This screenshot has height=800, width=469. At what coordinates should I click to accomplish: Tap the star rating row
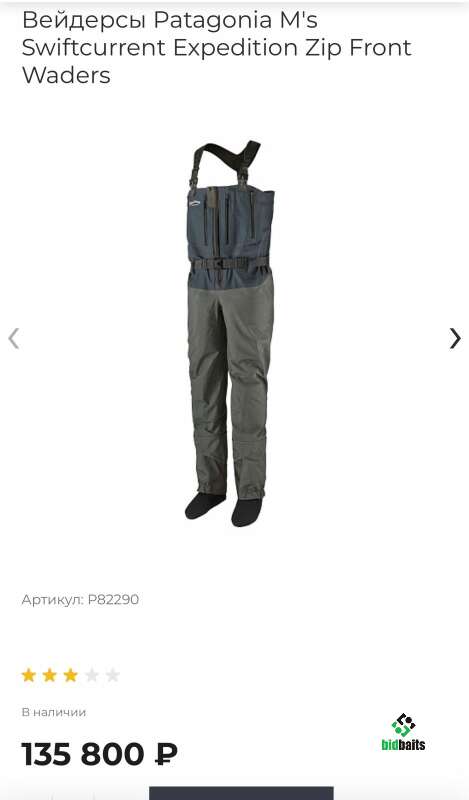point(70,676)
